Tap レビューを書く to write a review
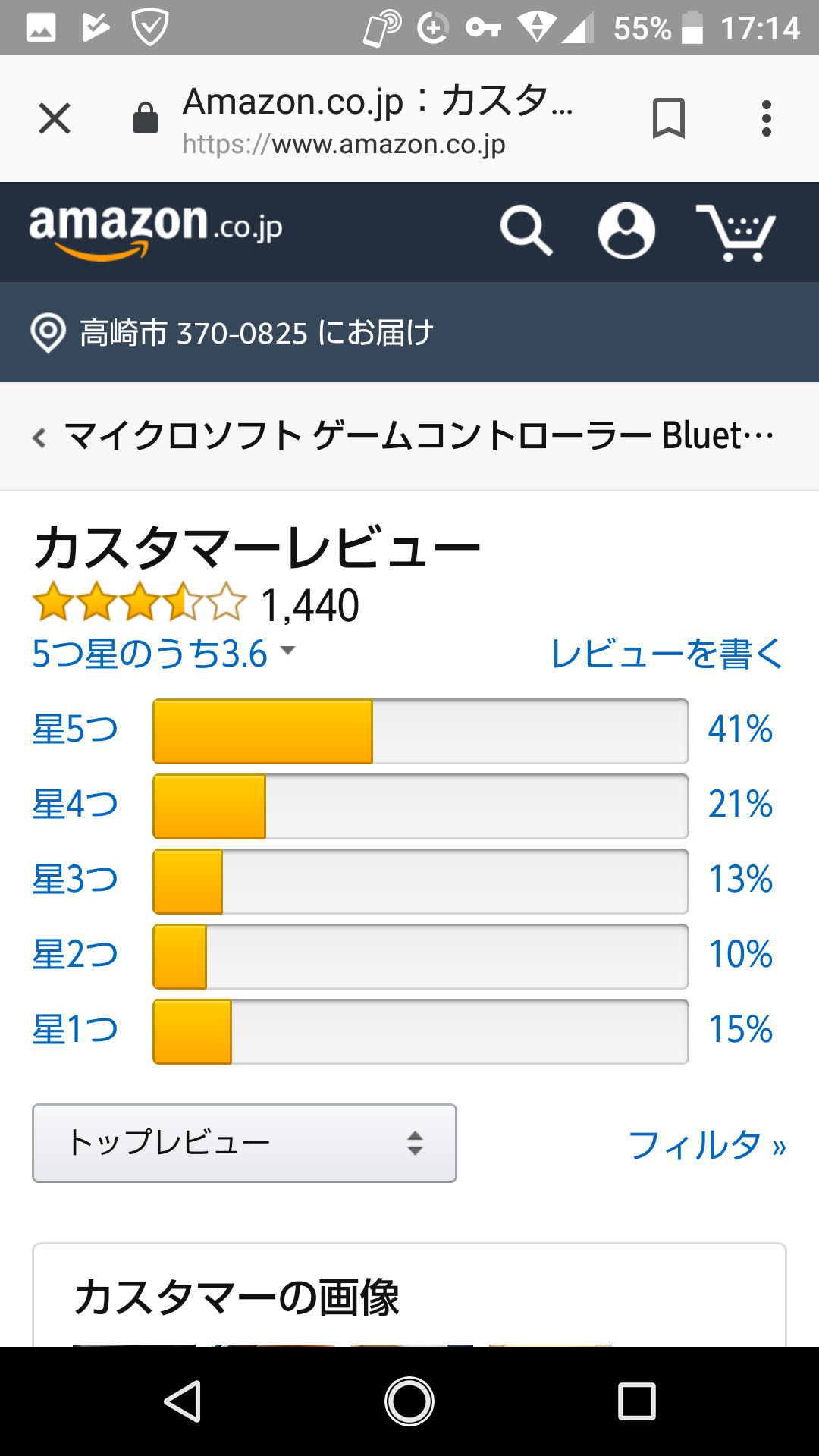 pyautogui.click(x=667, y=654)
